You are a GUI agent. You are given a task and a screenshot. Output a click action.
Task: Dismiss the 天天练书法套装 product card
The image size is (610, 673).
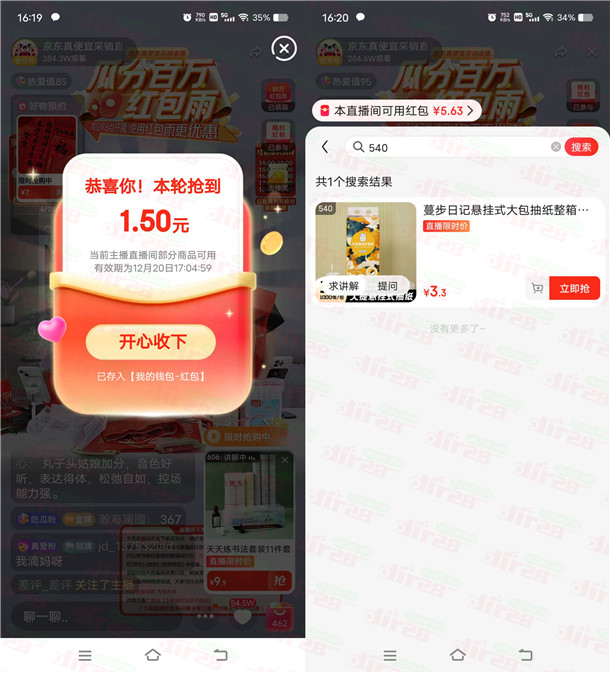[x=285, y=460]
